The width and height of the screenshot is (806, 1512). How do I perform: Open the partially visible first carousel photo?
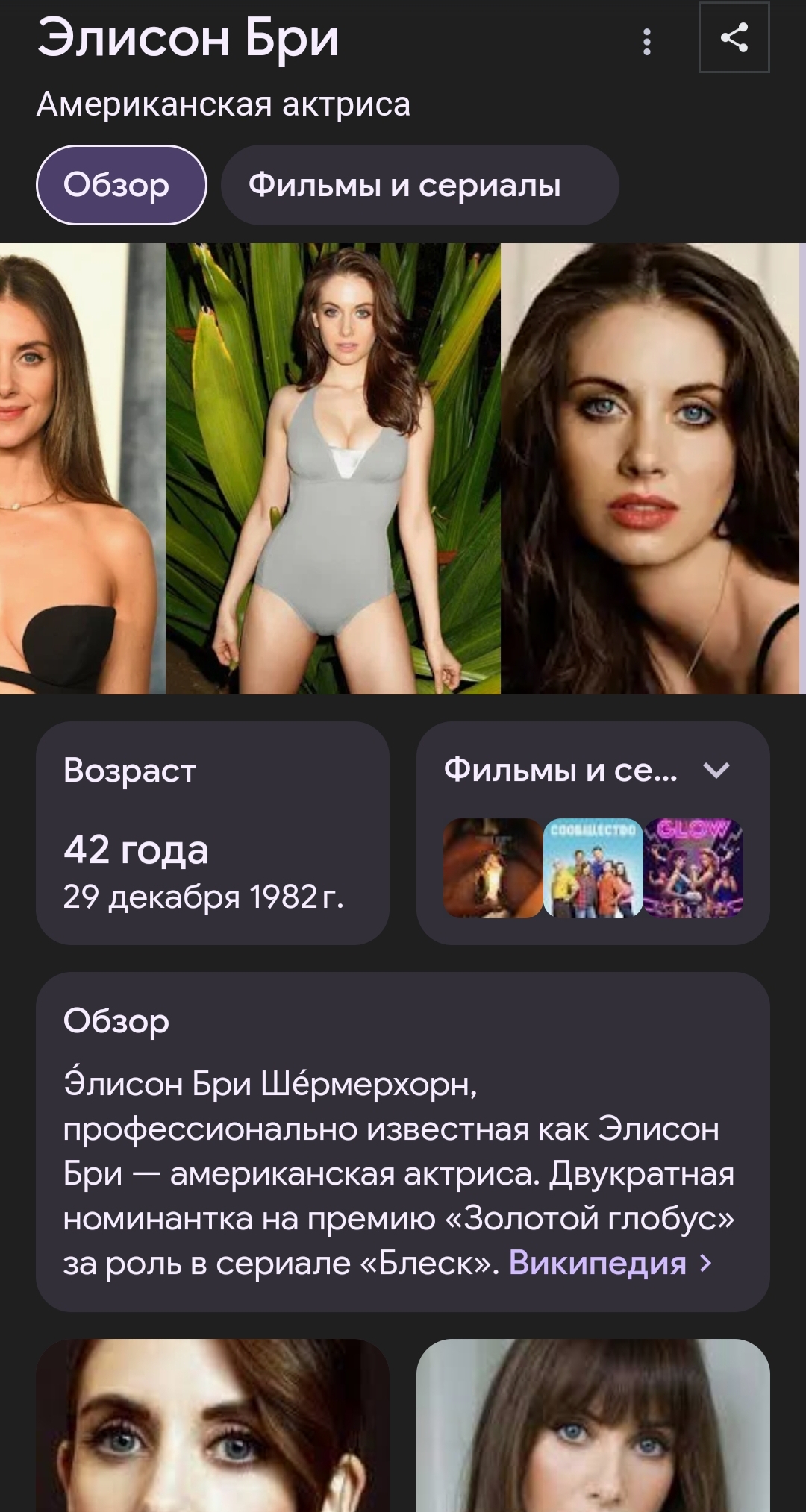pos(81,468)
